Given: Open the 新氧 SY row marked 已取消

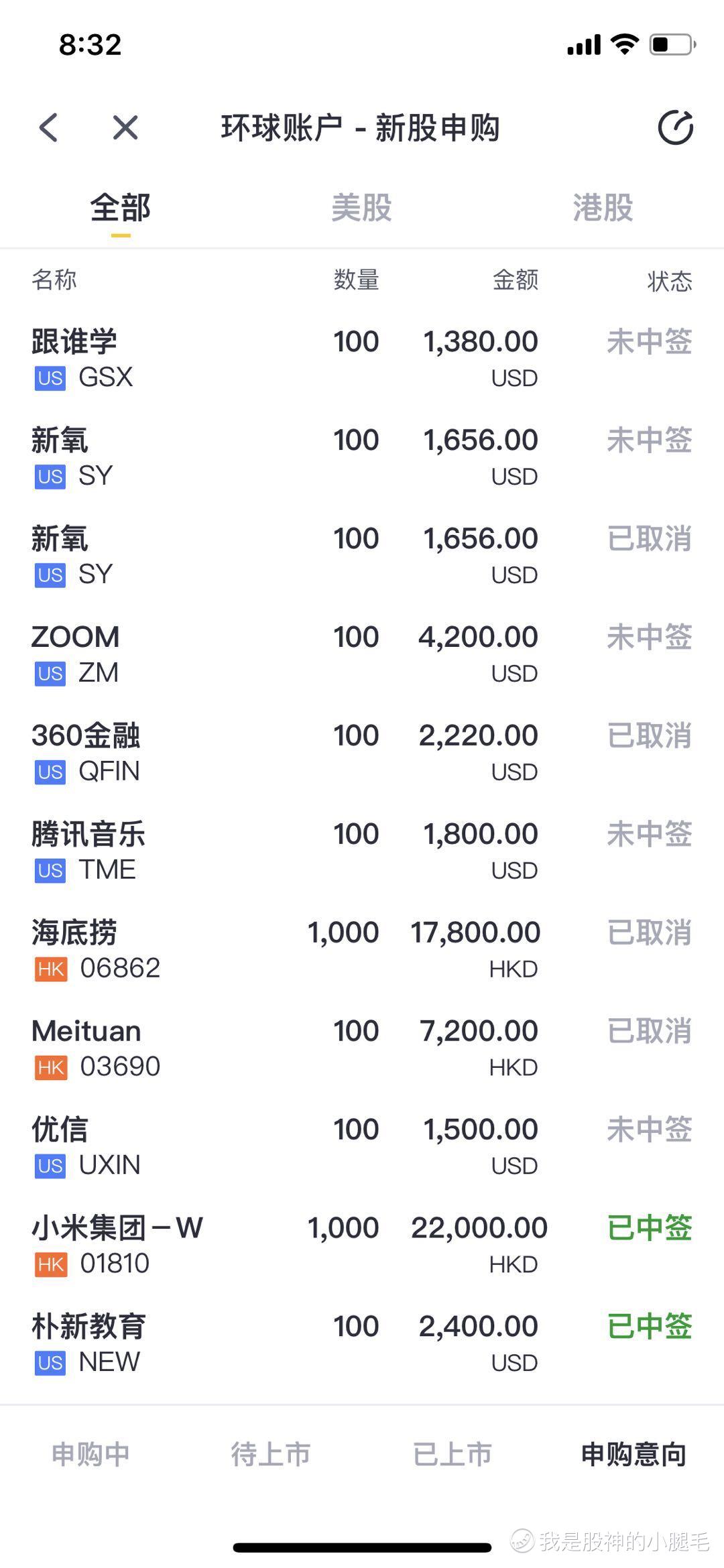Looking at the screenshot, I should [x=362, y=556].
